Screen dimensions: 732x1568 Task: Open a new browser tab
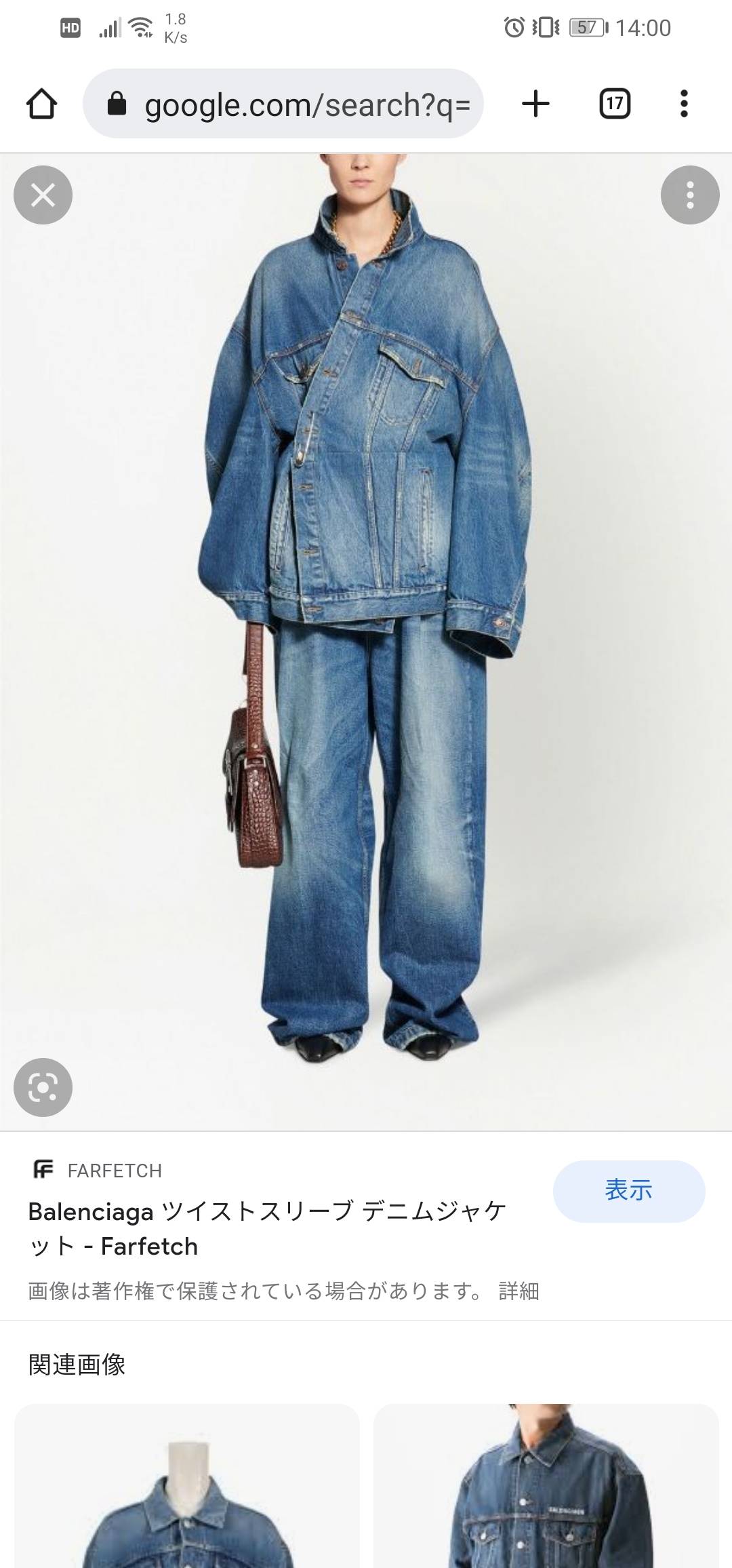pos(535,104)
